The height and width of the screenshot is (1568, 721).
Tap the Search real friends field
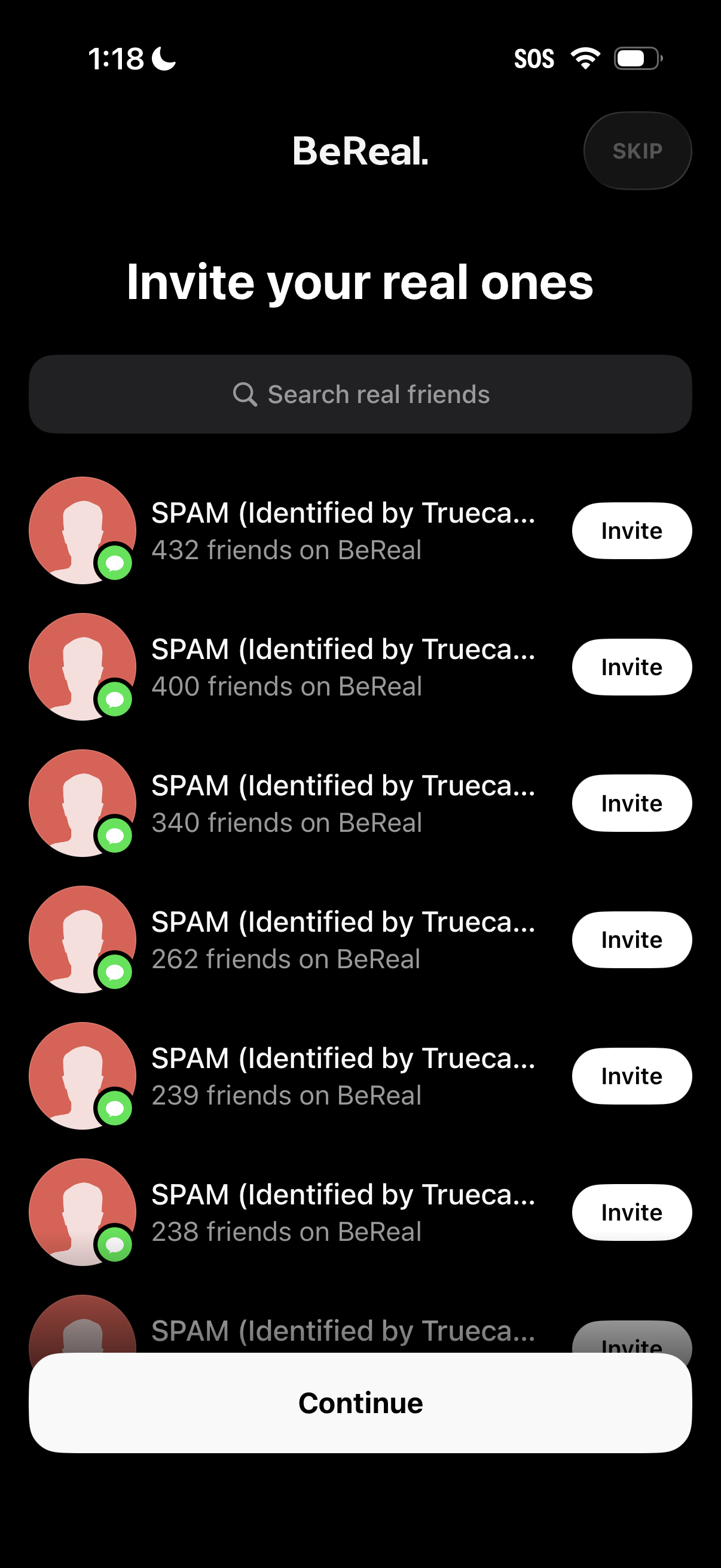[360, 394]
